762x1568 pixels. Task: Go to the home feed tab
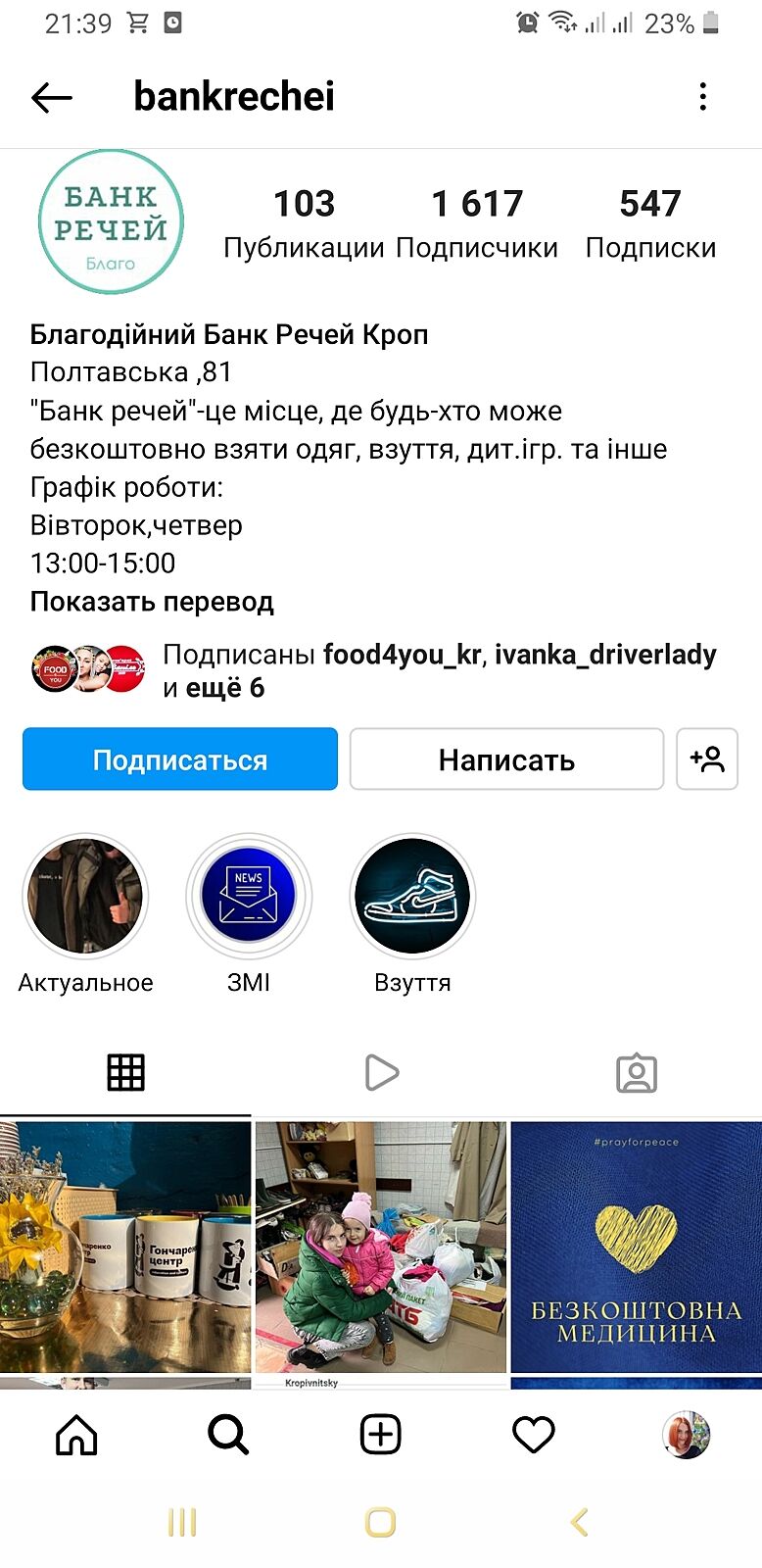76,1436
